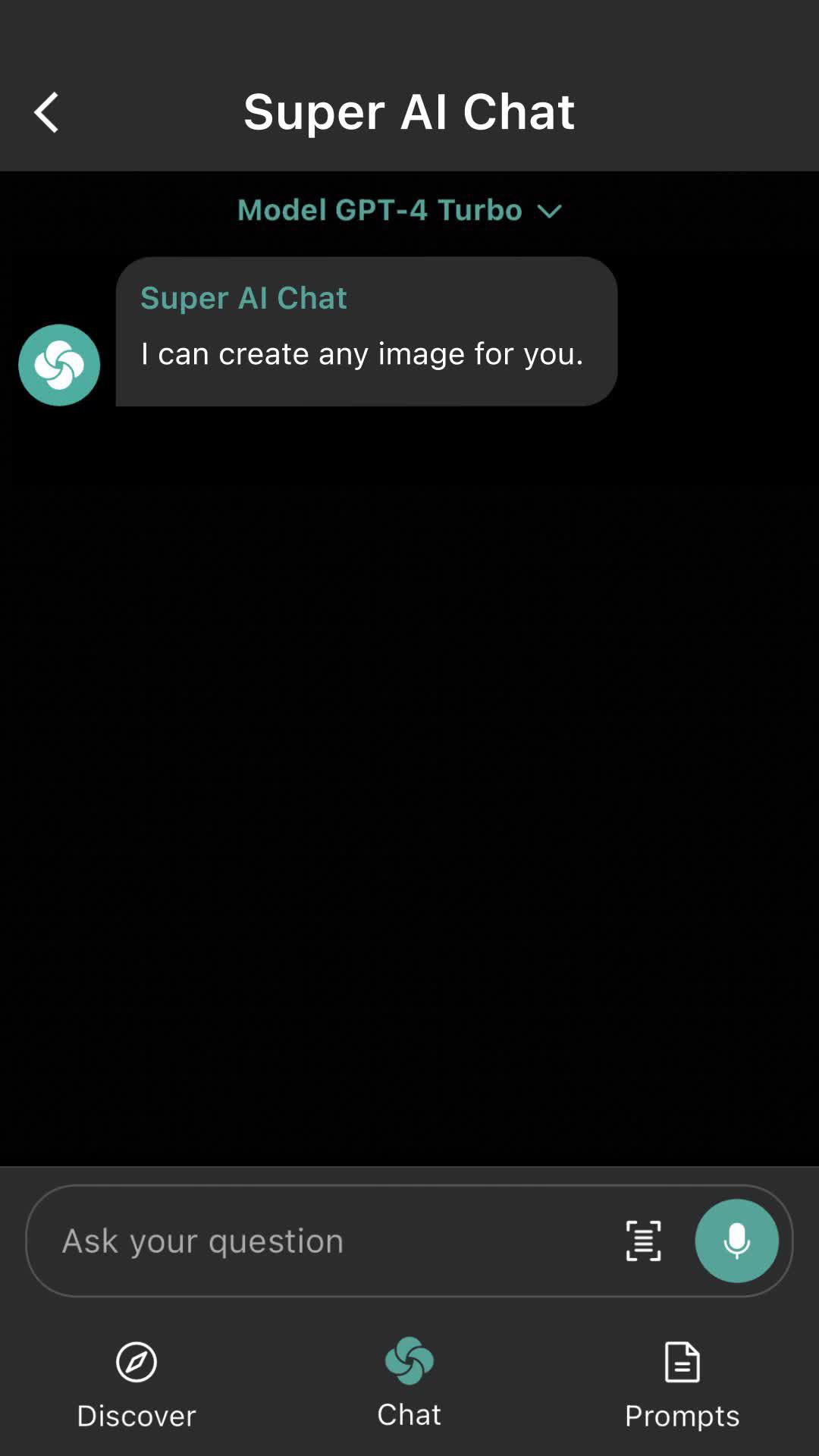Click the Prompts document icon

[x=681, y=1361]
